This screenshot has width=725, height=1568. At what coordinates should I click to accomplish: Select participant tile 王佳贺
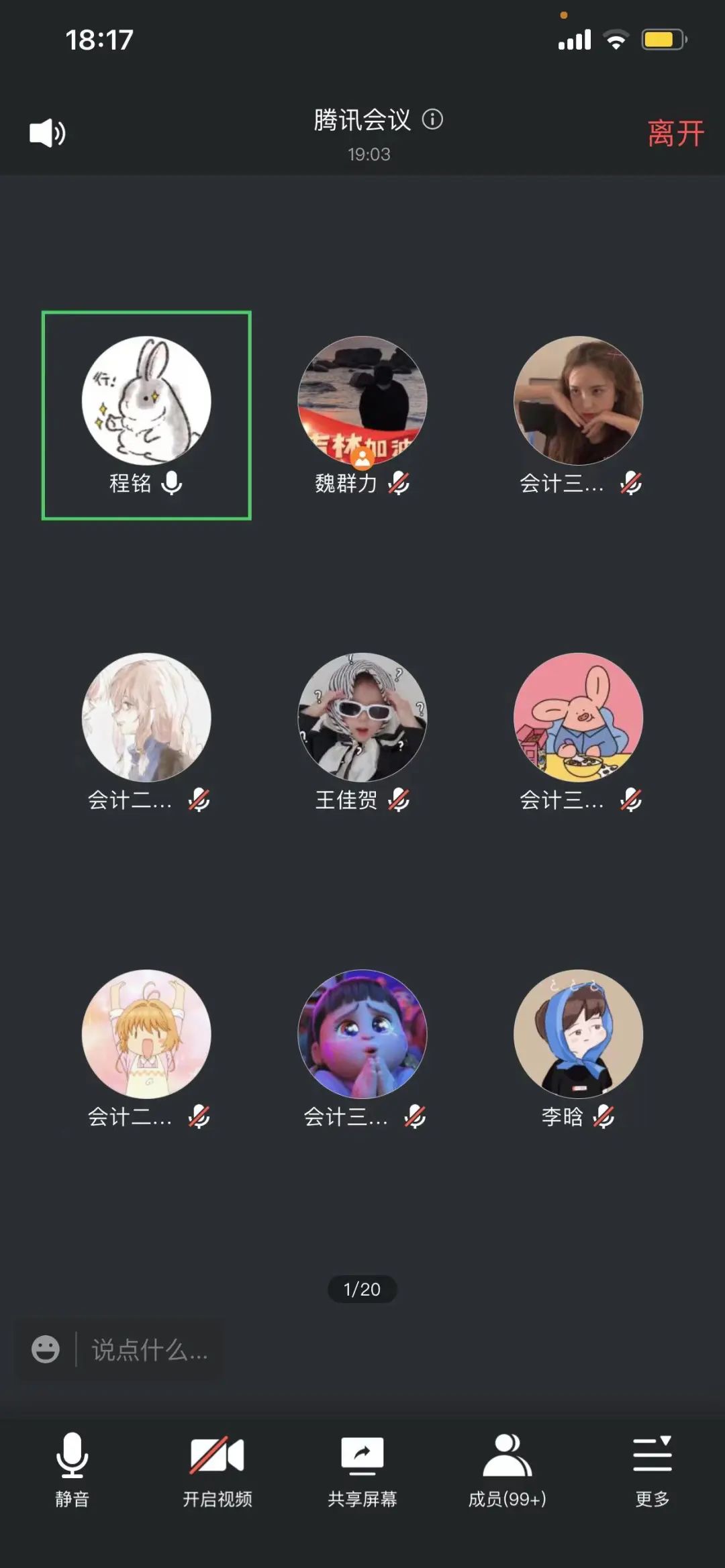tap(362, 731)
